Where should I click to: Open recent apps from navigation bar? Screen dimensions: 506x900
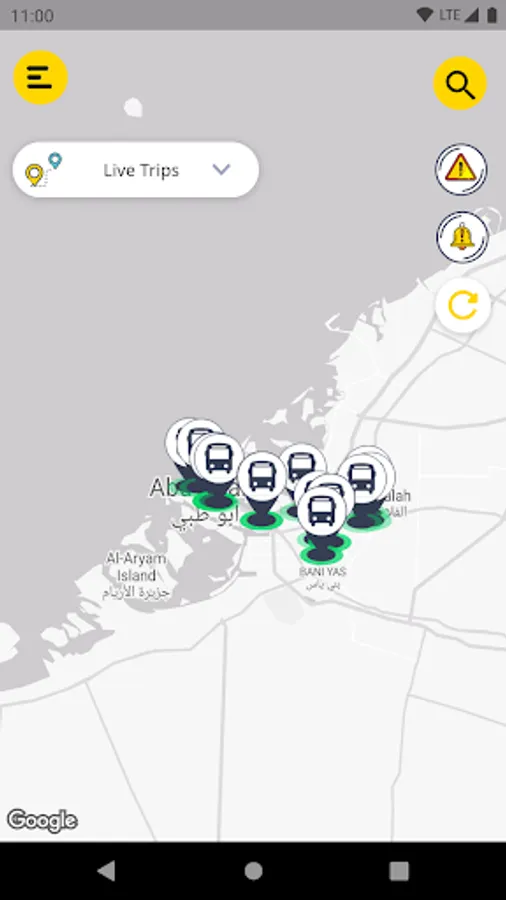point(399,871)
